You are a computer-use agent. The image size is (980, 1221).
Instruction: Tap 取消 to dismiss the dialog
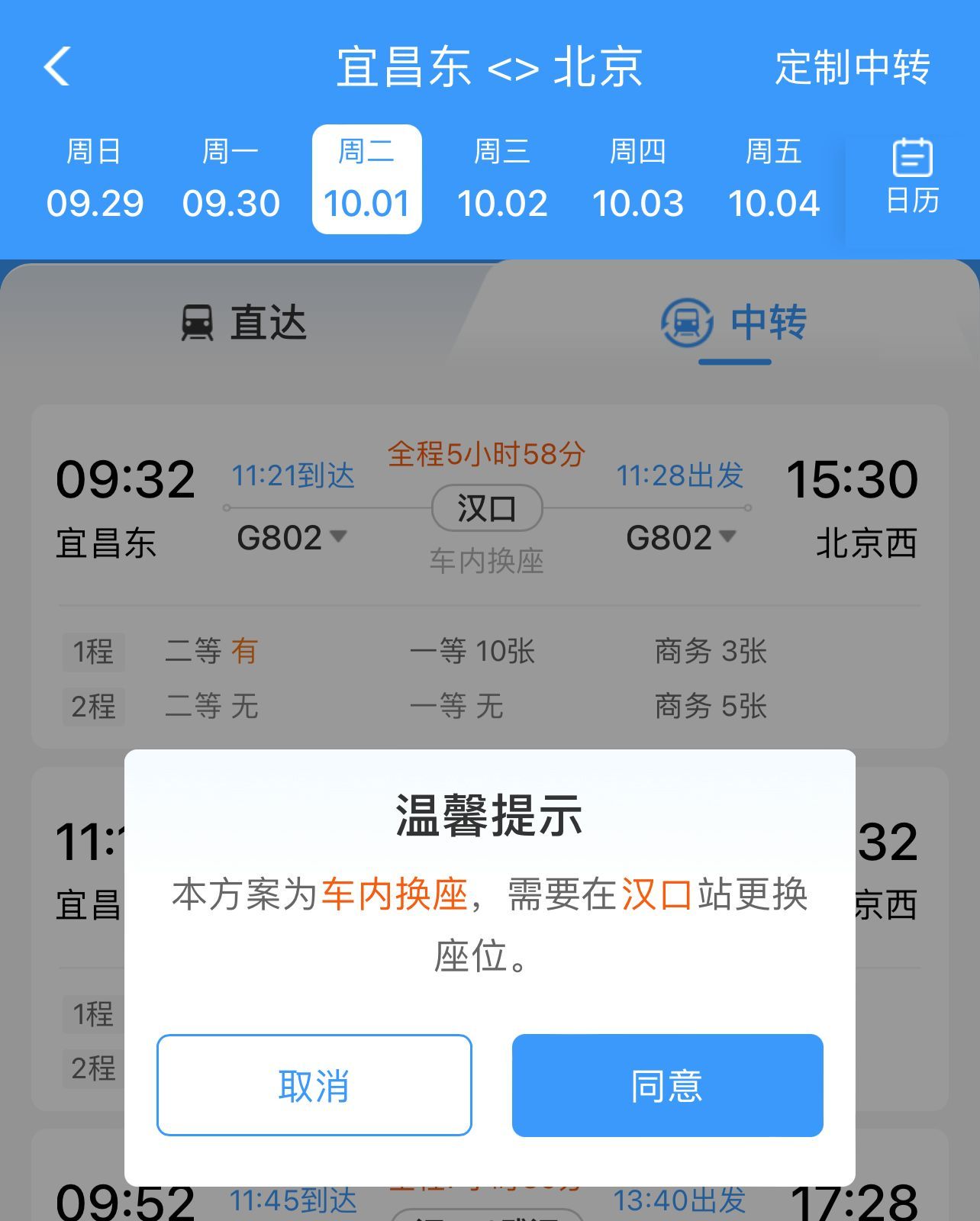[x=314, y=1084]
